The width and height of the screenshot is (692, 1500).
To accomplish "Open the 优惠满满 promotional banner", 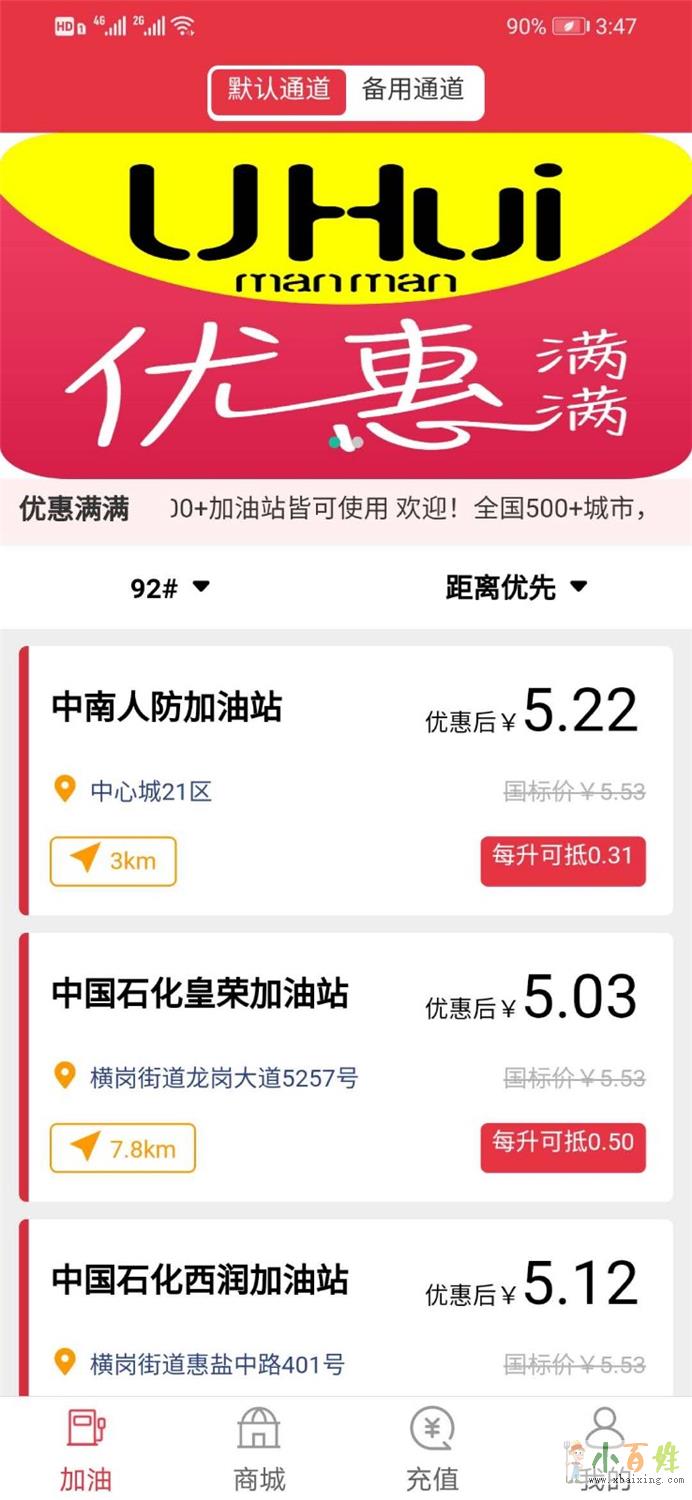I will (x=346, y=305).
